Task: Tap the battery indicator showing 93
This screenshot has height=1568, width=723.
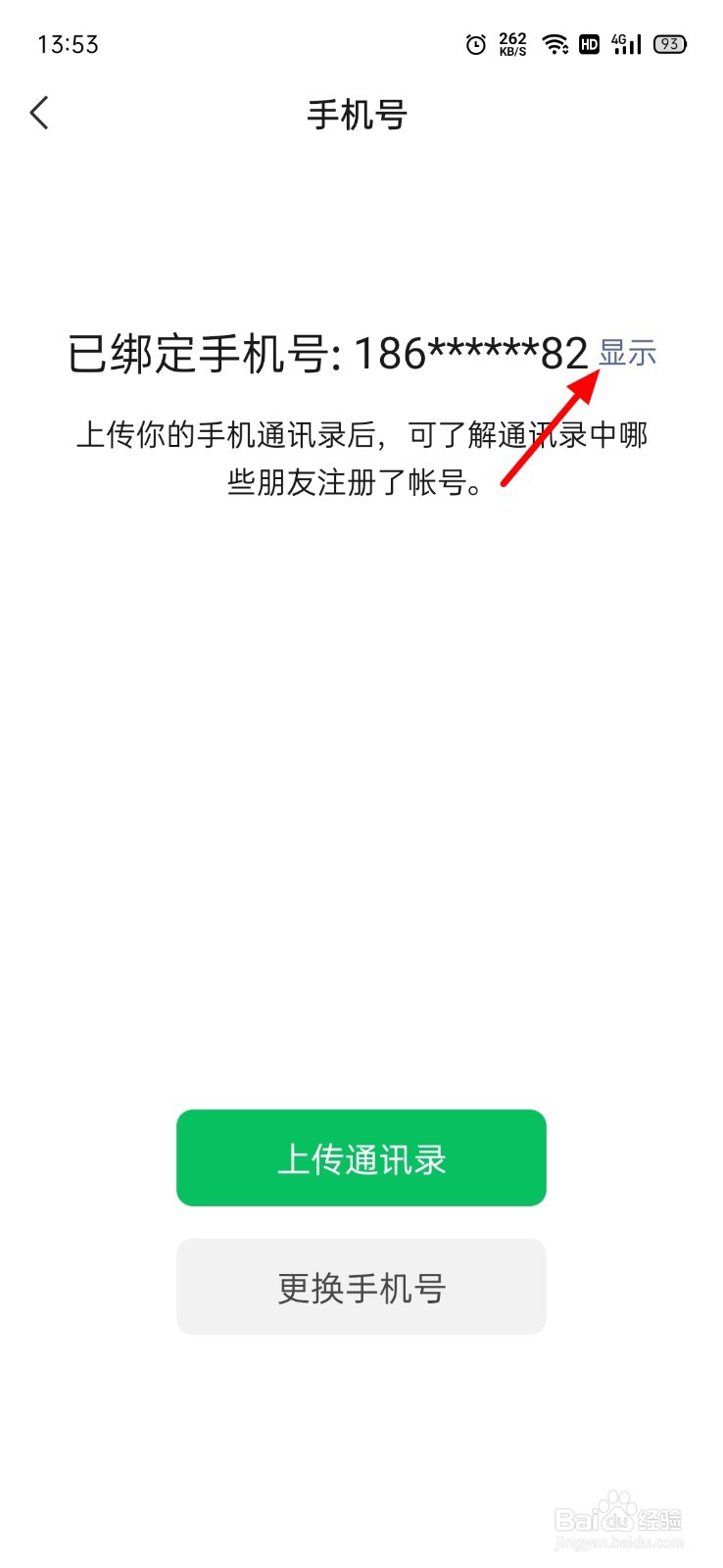Action: (670, 43)
